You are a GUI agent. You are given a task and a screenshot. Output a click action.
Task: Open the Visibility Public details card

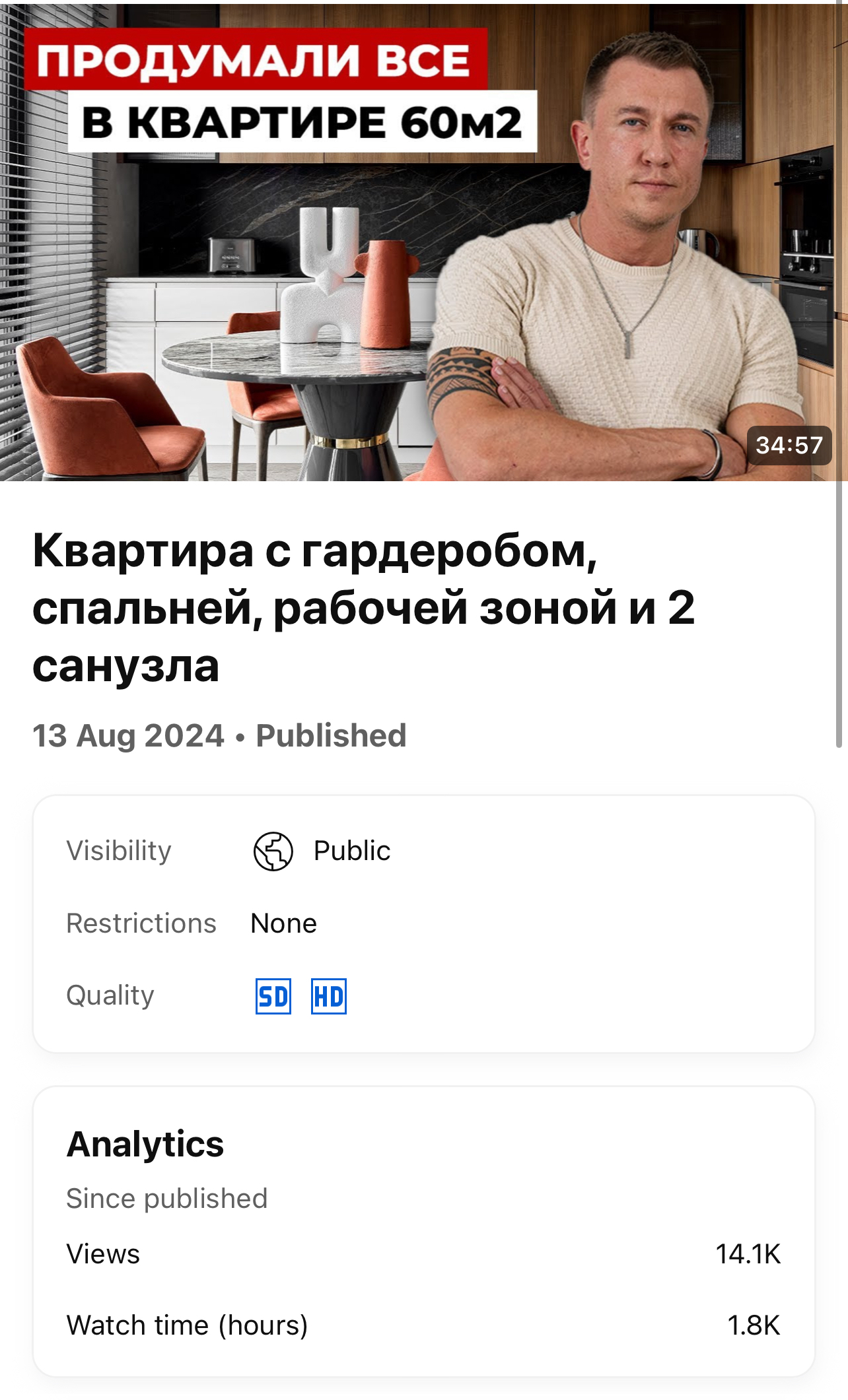423,923
